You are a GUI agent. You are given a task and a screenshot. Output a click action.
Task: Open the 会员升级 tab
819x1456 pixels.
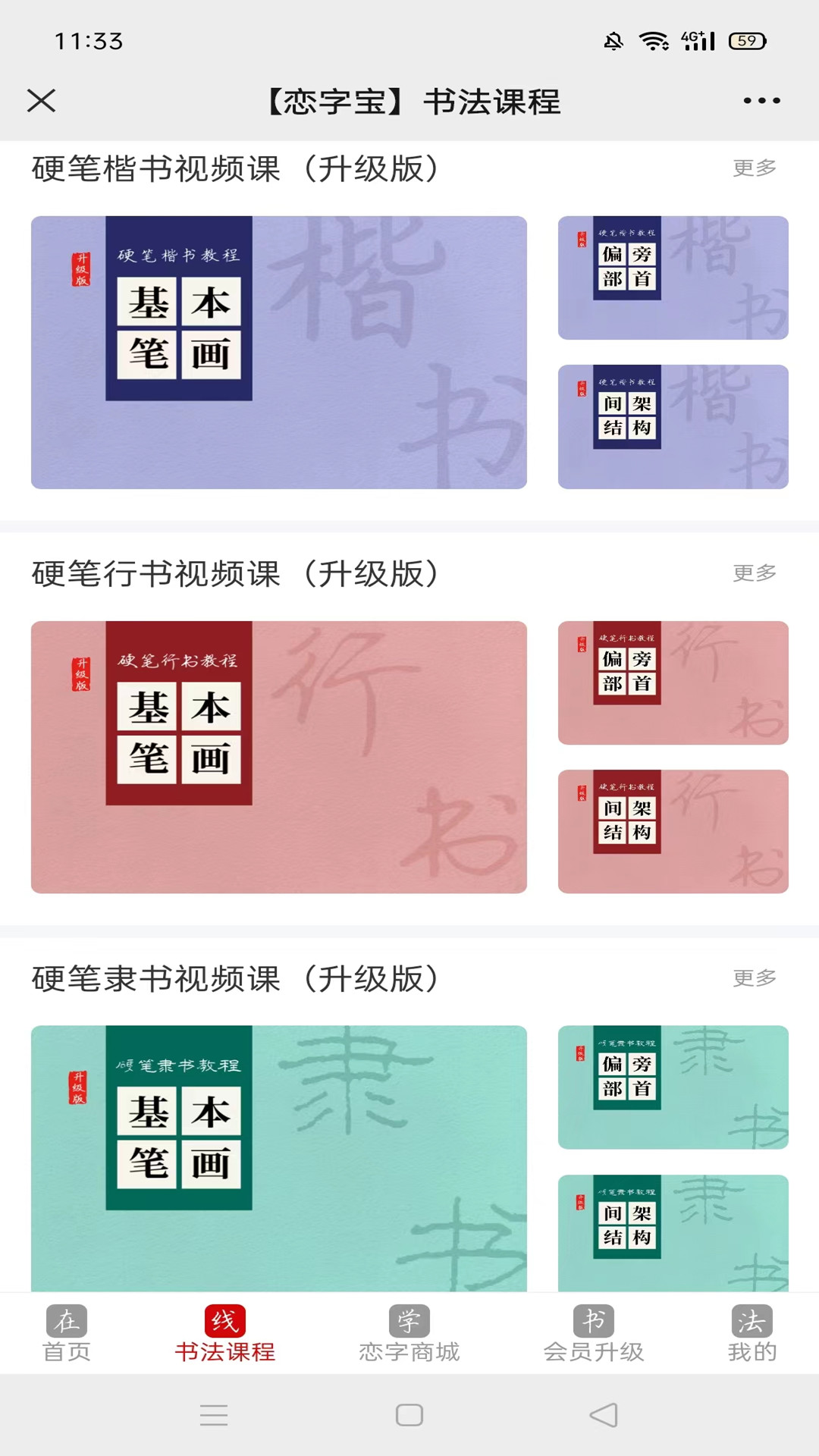(593, 1333)
